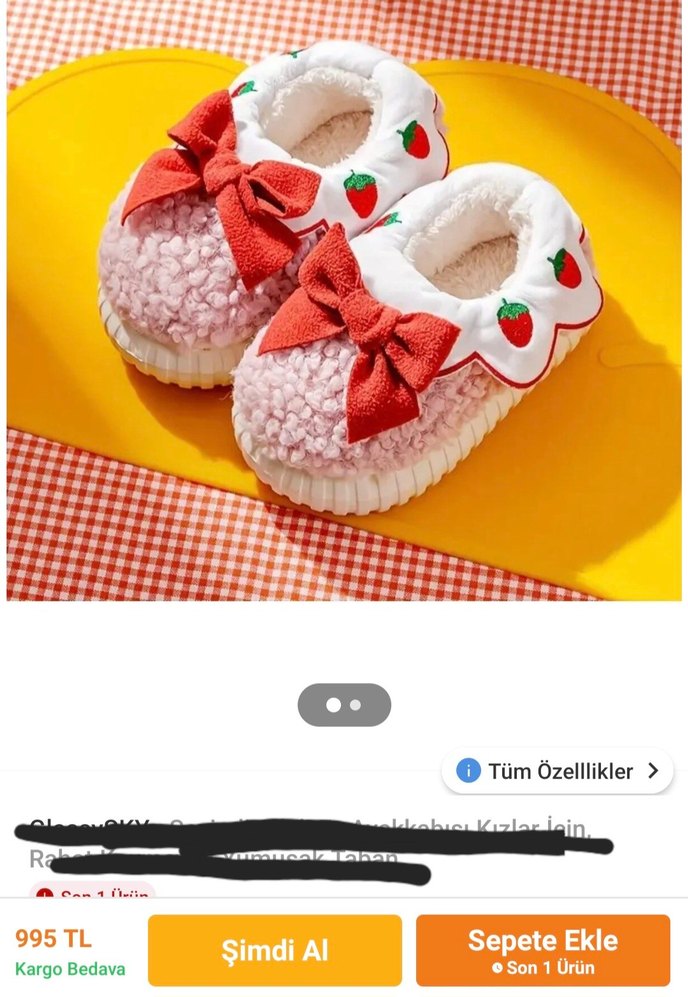
Task: Open Tüm Özellikler details
Action: coord(558,771)
